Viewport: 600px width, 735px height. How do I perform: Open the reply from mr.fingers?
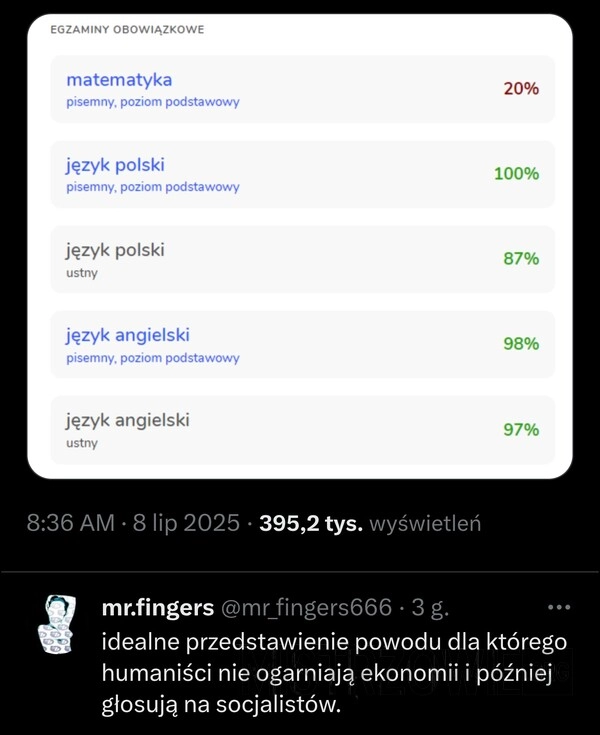pos(335,673)
